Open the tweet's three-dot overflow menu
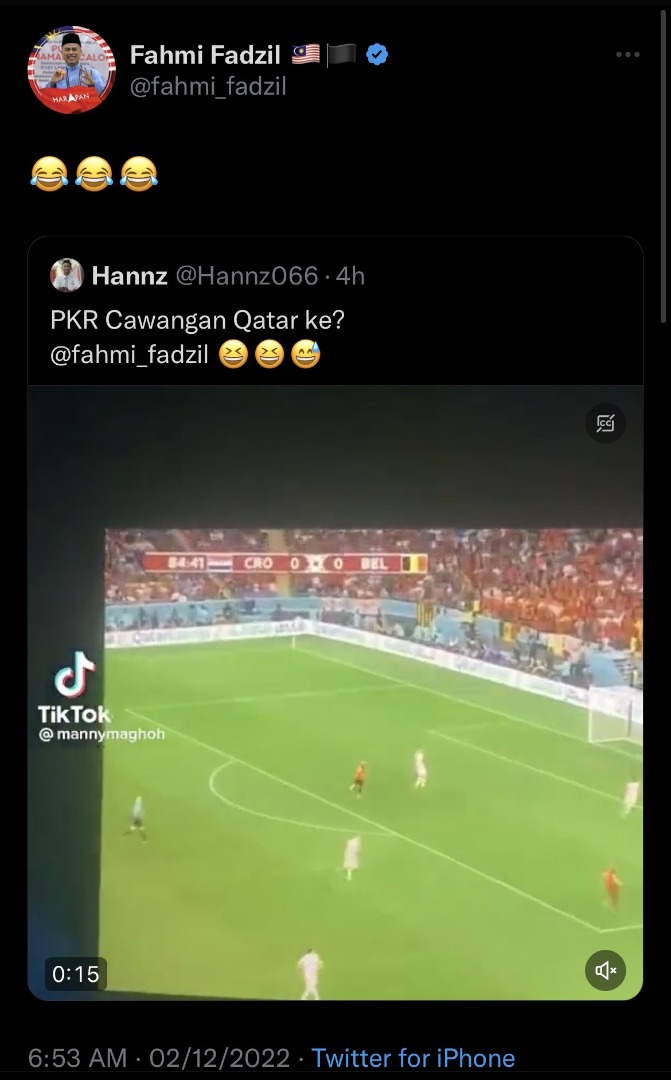 click(x=628, y=54)
